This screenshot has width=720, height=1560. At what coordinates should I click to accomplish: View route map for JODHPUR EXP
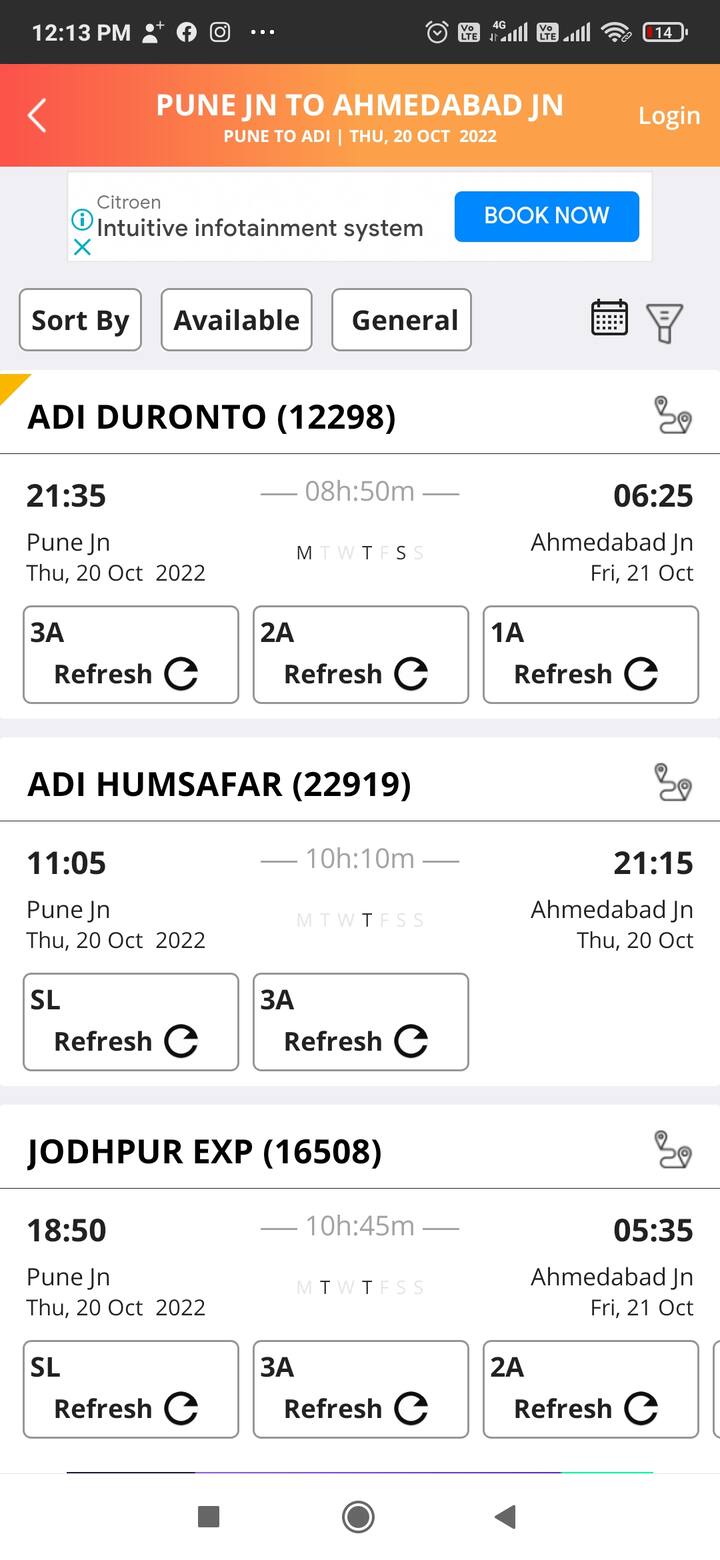pos(673,1149)
